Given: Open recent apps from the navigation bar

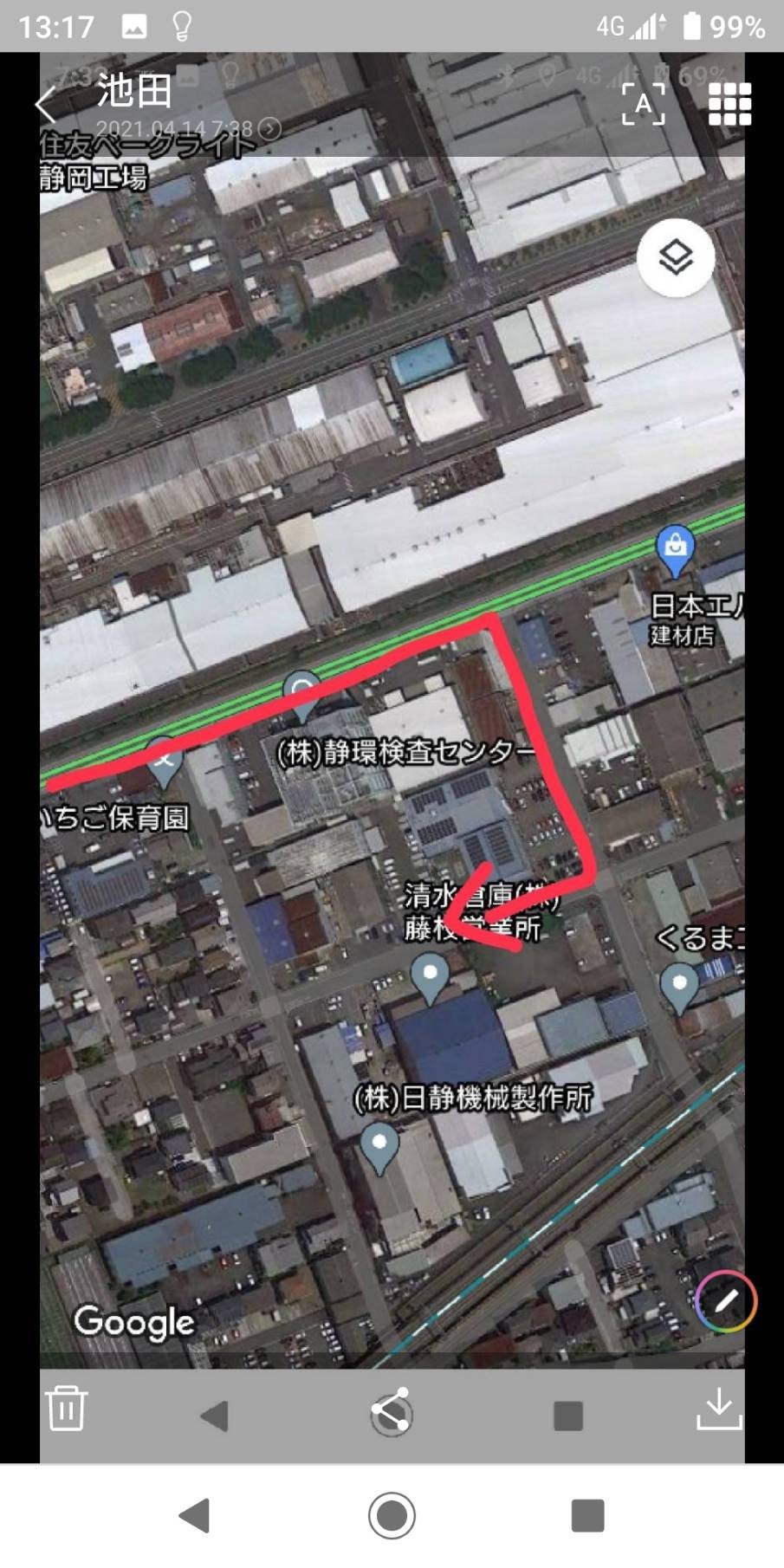Looking at the screenshot, I should click(587, 1516).
